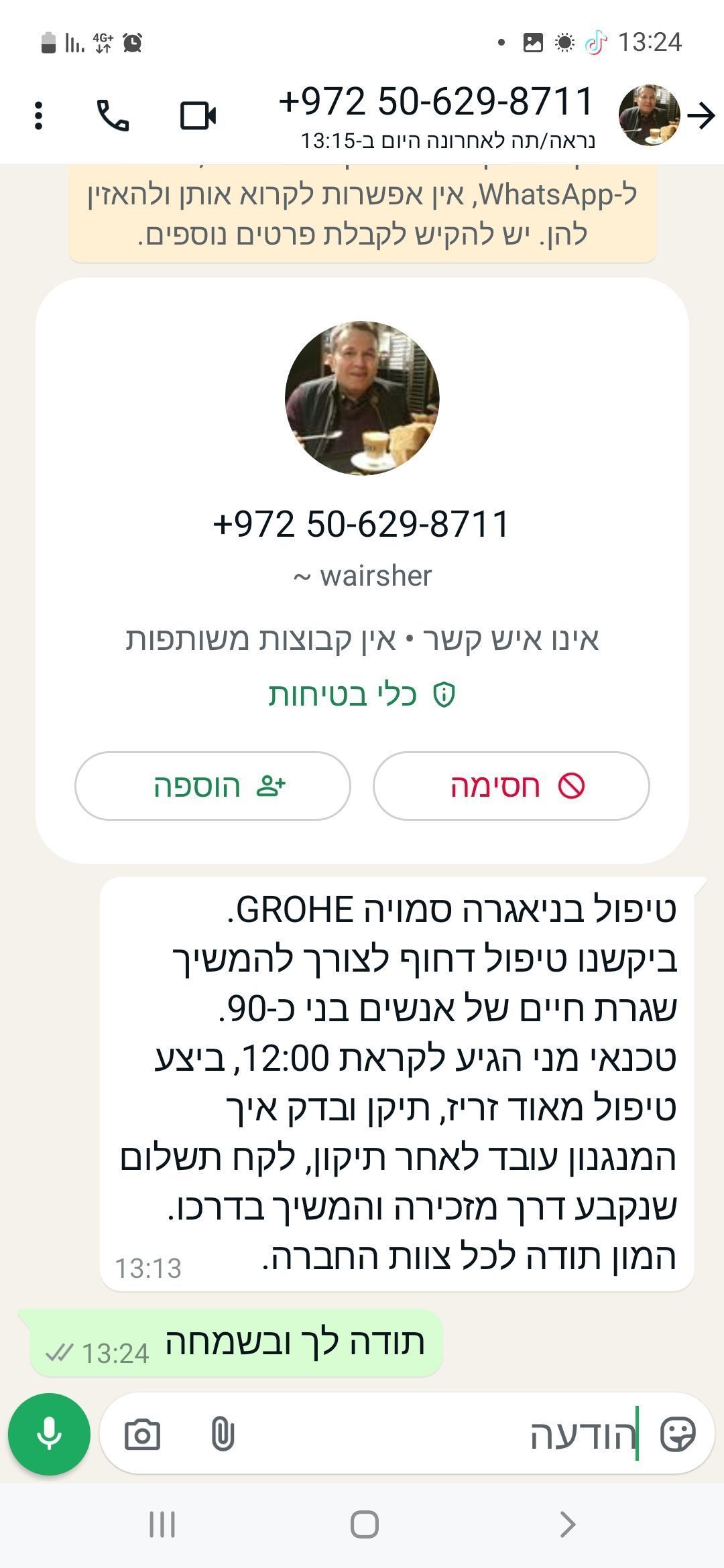Go back using the header arrow
The image size is (724, 1568).
702,115
